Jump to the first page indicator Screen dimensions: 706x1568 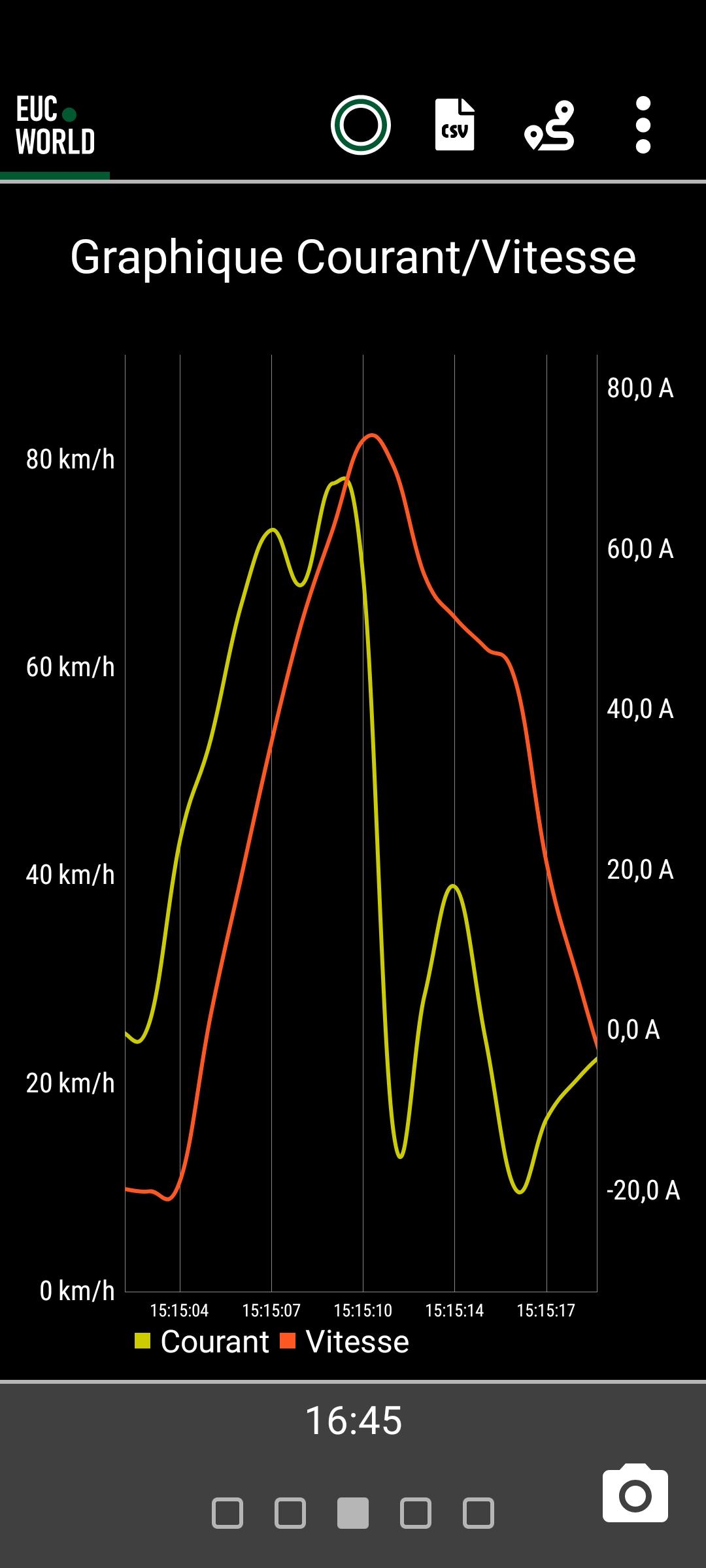227,1513
